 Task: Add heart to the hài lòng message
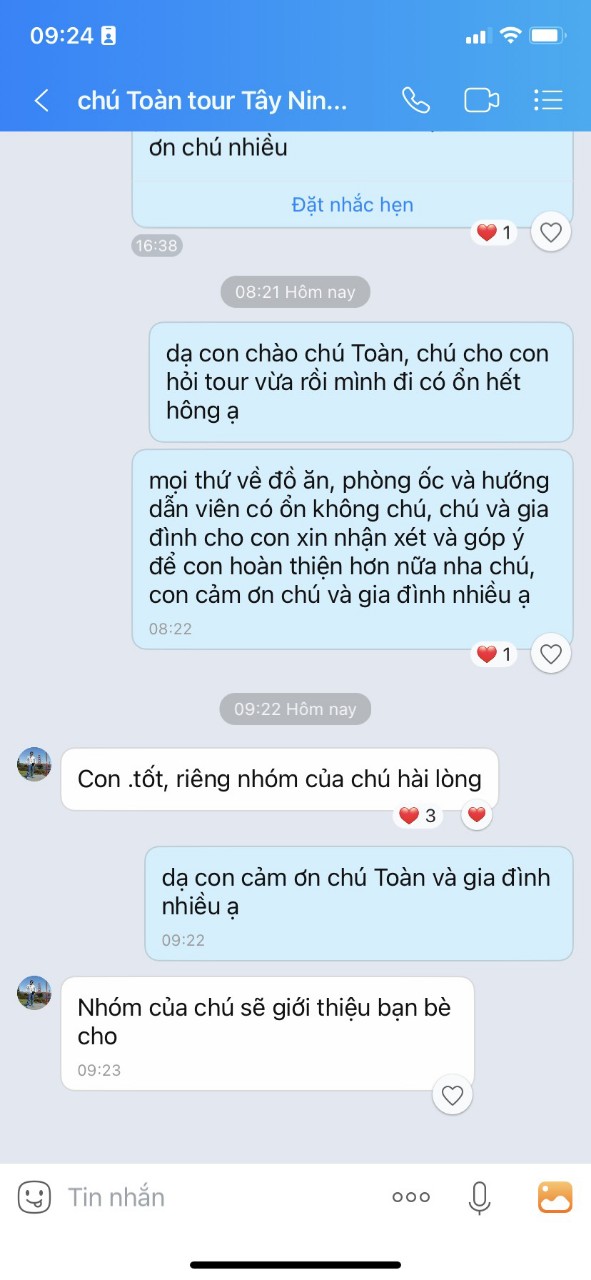pos(477,815)
